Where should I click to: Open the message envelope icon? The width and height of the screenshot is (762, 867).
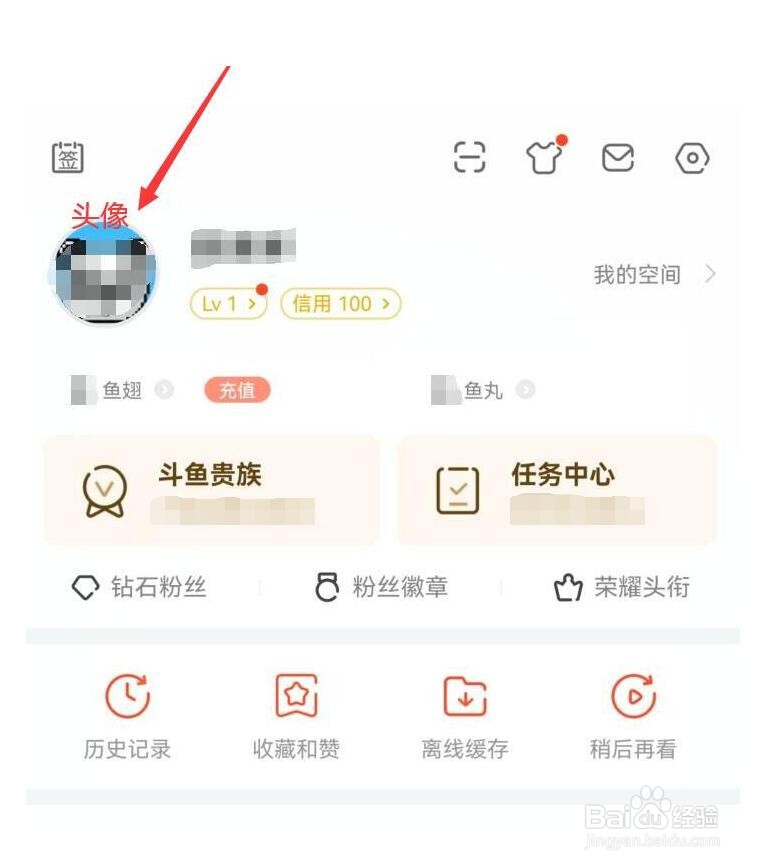click(617, 158)
